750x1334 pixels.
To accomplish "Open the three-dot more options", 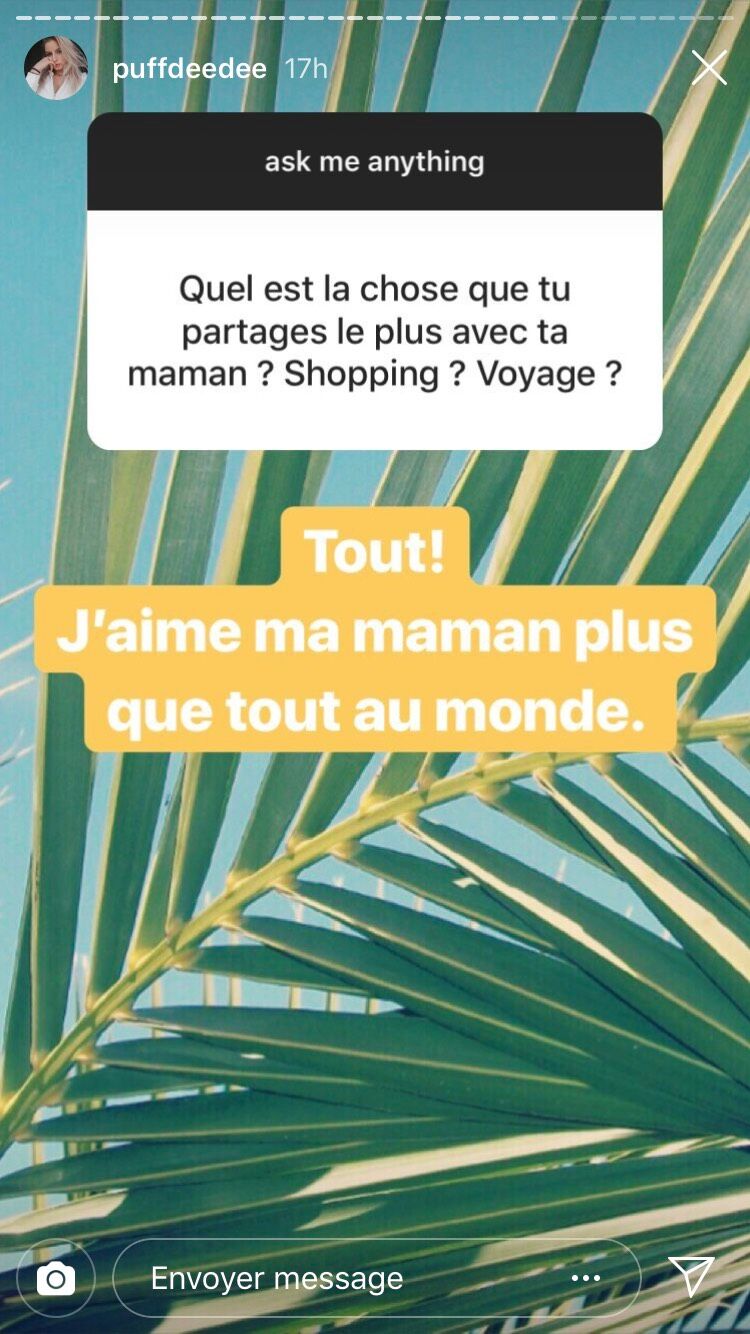I will (x=585, y=1278).
